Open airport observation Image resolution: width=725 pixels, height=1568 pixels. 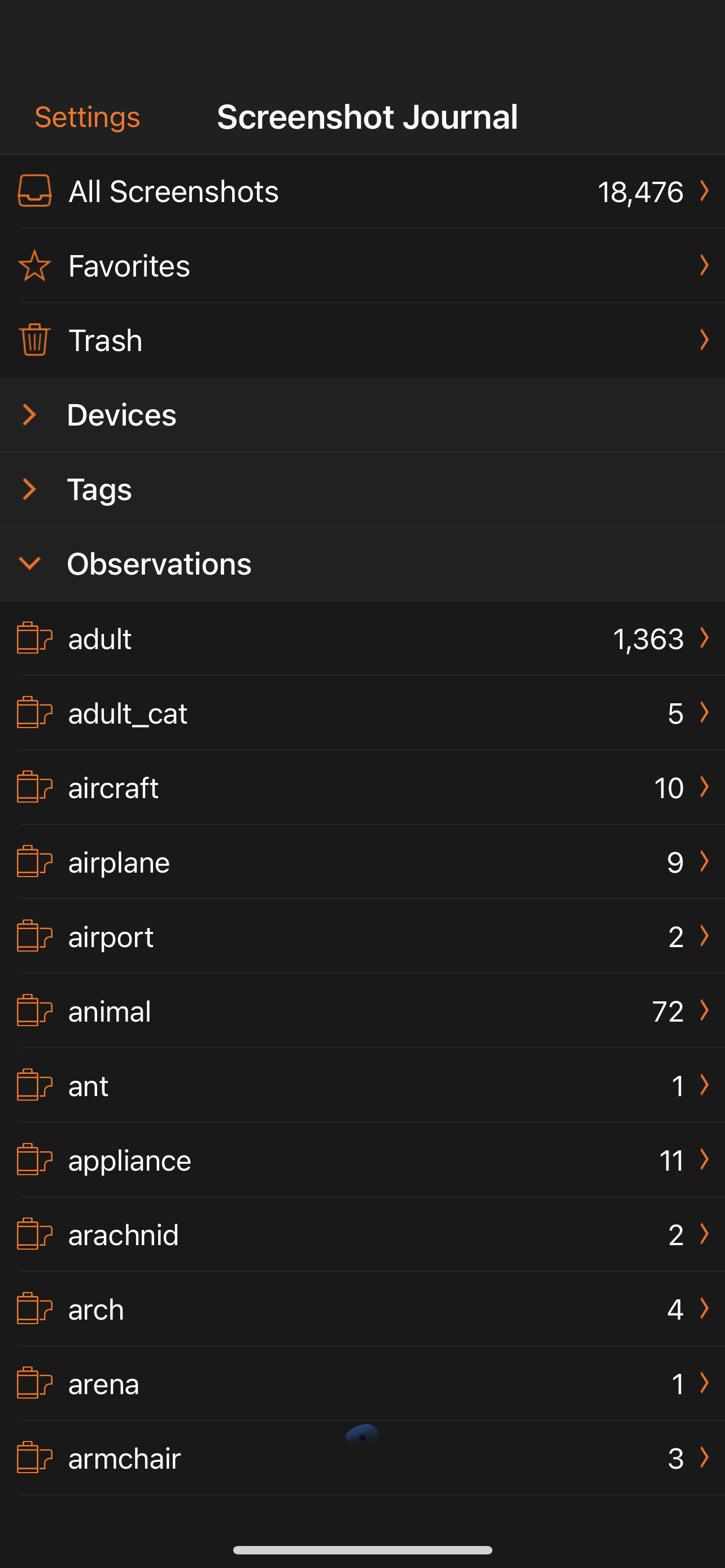[362, 937]
